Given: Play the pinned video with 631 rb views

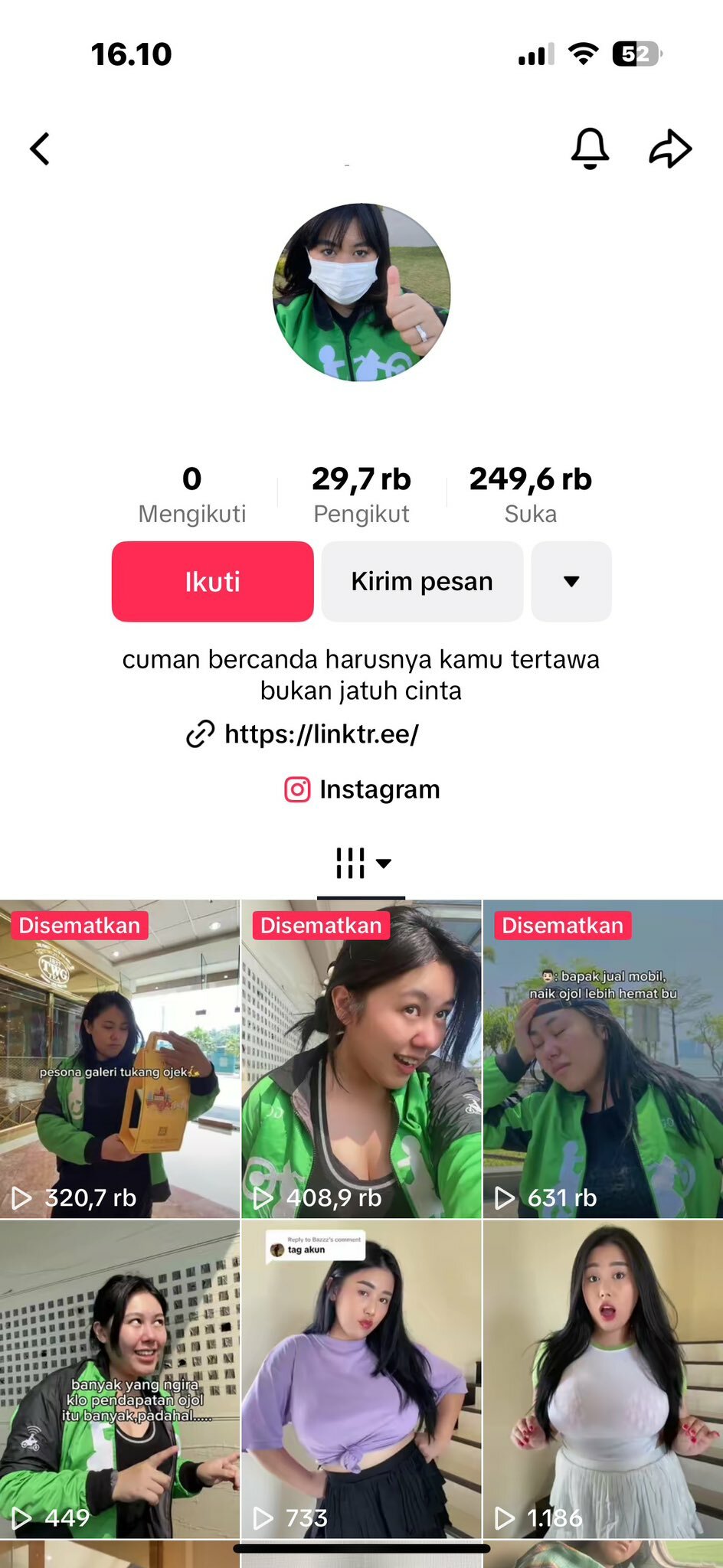Looking at the screenshot, I should click(603, 1059).
